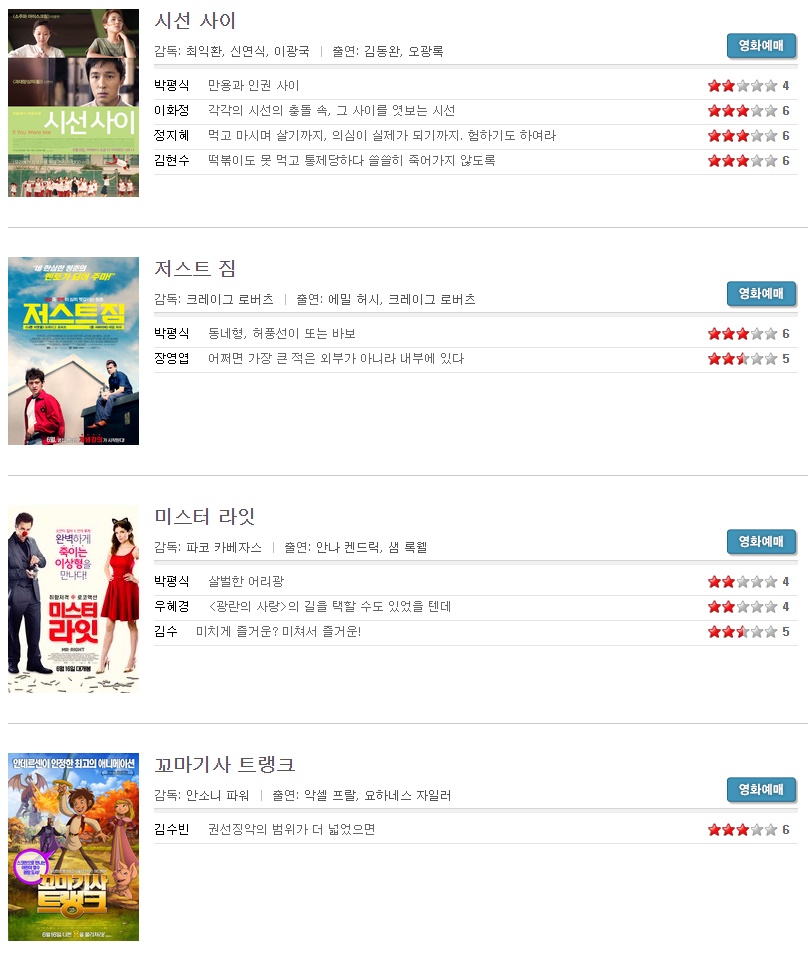Tap 영화예매 button for 미스터 라잇
The height and width of the screenshot is (954, 808).
pyautogui.click(x=761, y=541)
